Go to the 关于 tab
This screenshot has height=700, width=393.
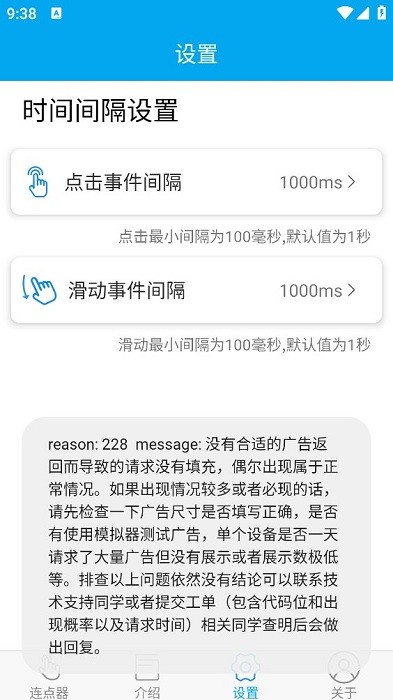point(344,675)
